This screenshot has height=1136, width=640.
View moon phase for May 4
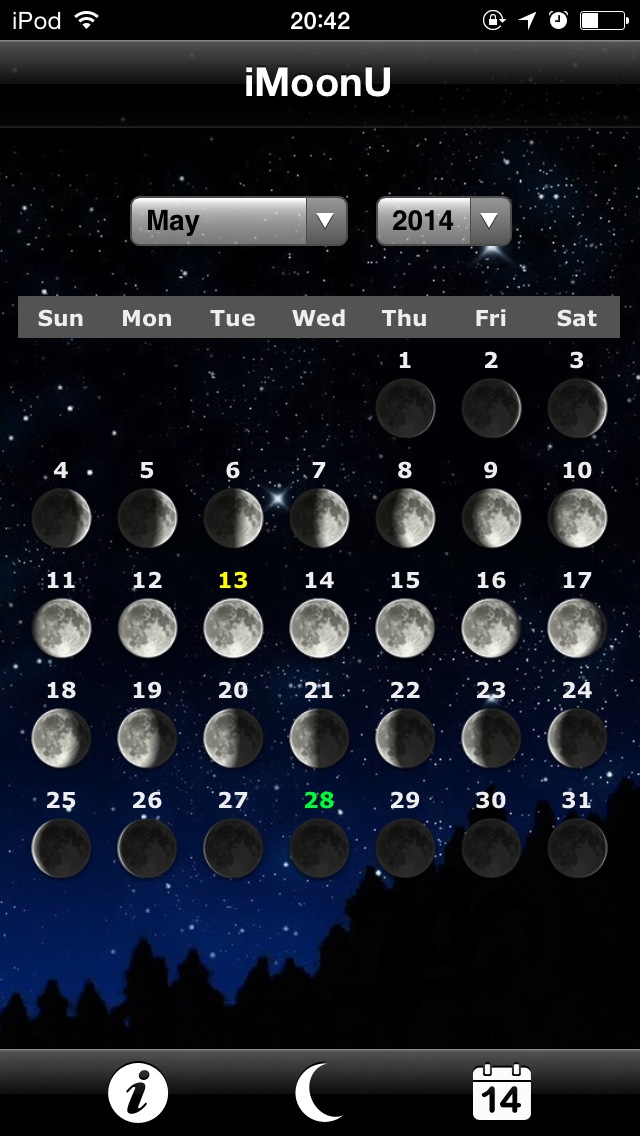click(61, 517)
